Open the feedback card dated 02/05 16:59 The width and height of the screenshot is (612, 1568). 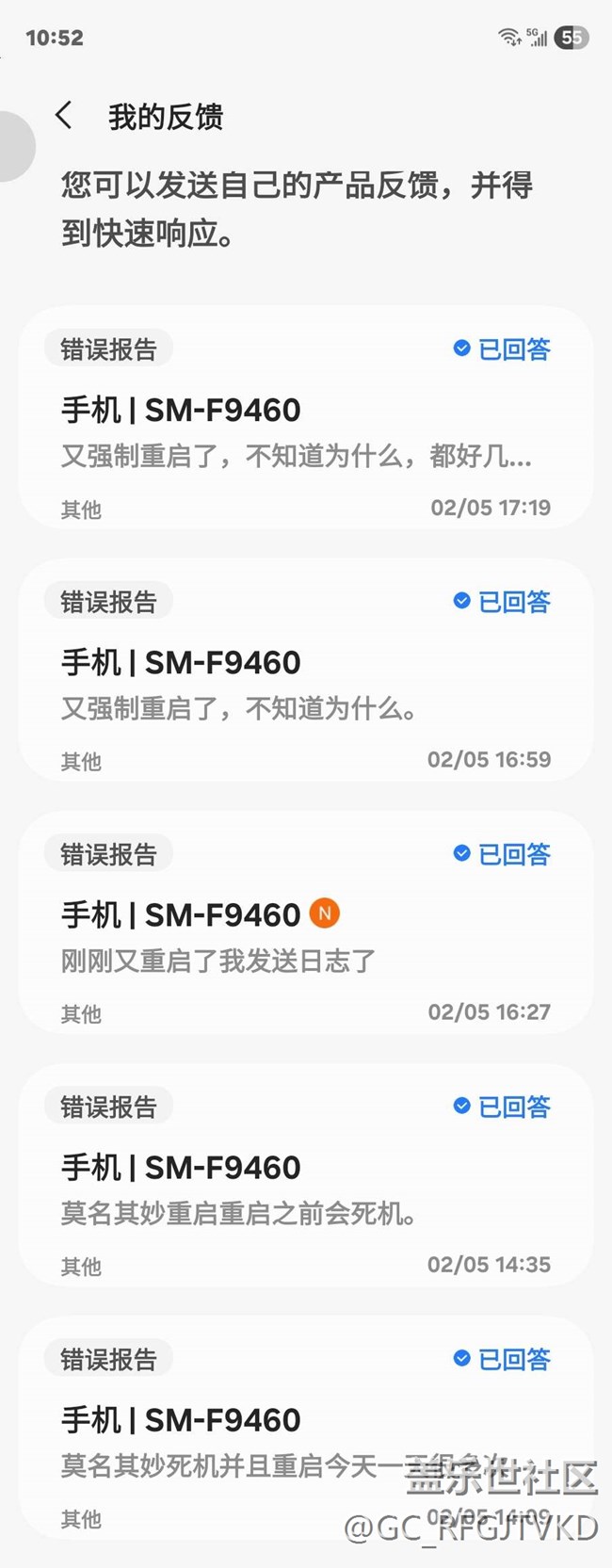point(306,671)
